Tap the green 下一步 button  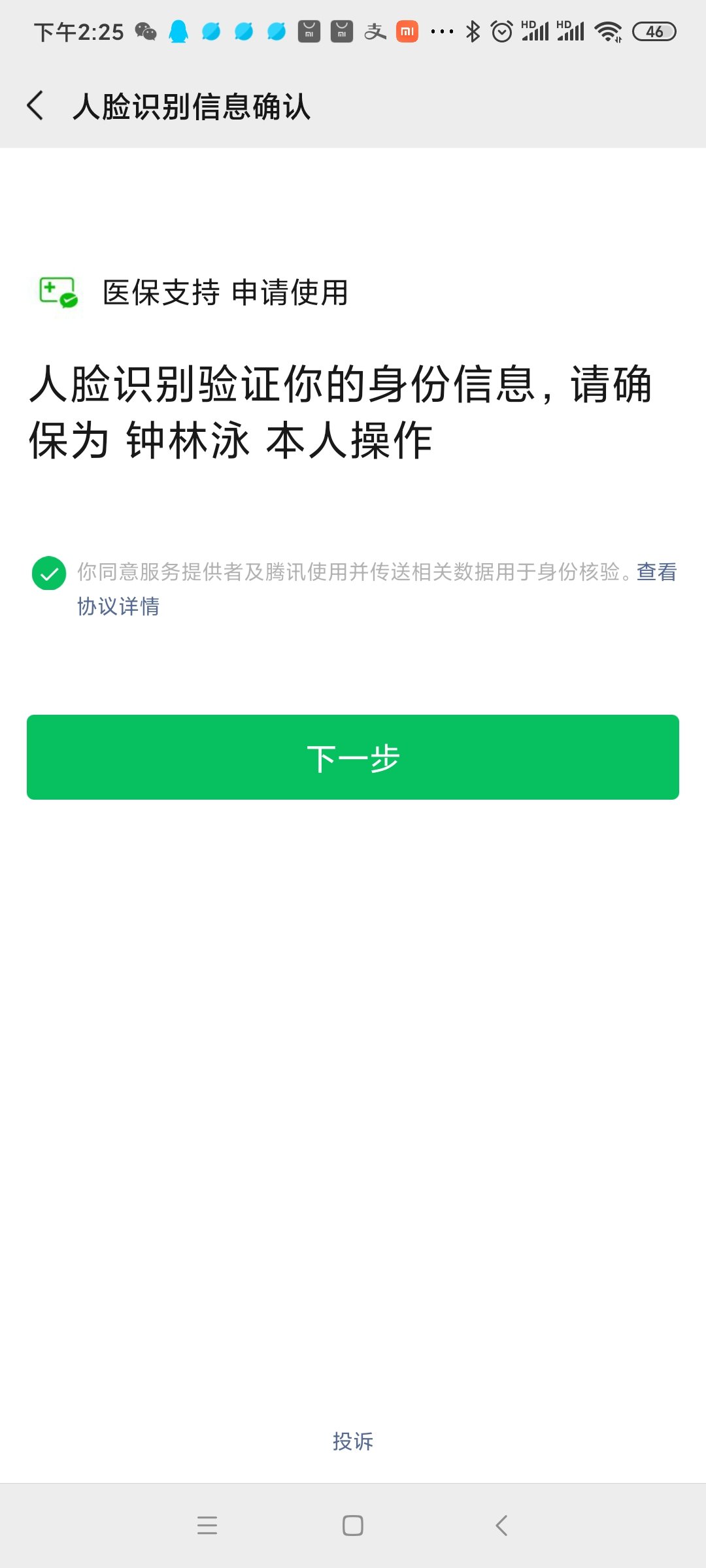353,757
